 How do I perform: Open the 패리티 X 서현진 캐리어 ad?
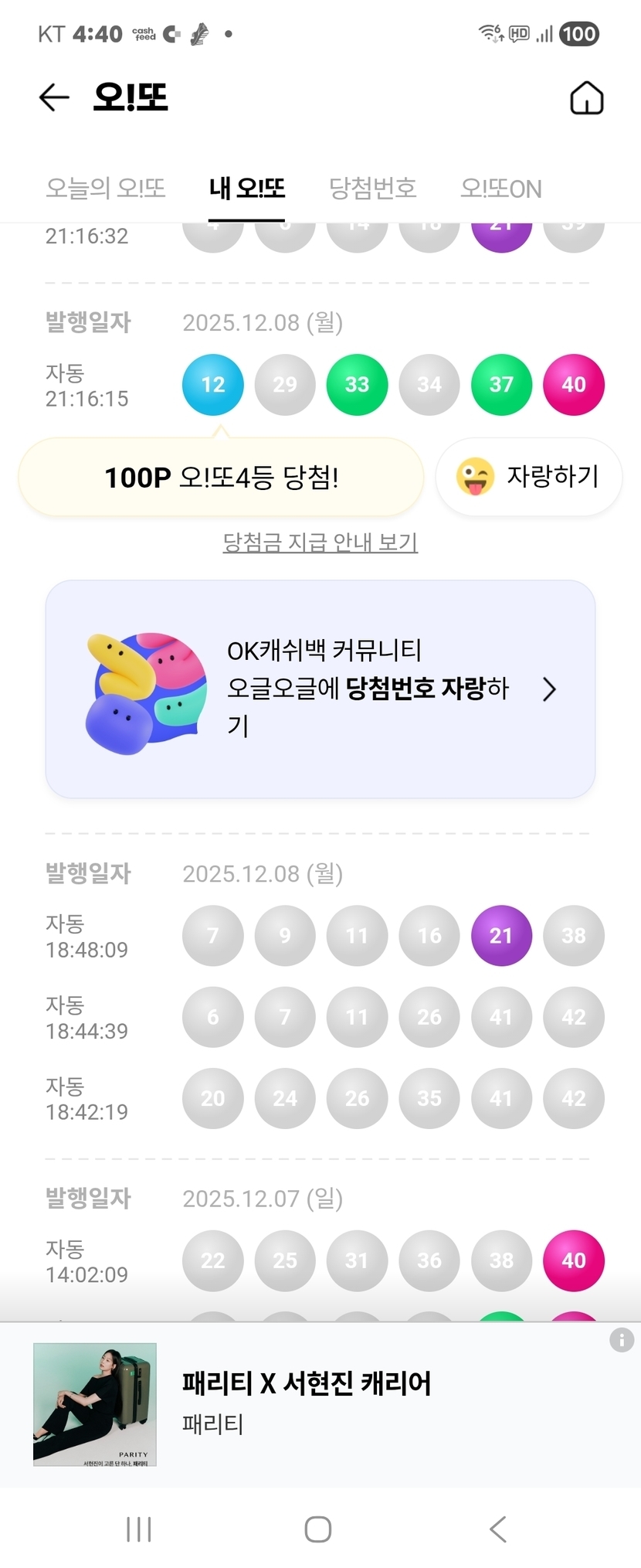(309, 1404)
